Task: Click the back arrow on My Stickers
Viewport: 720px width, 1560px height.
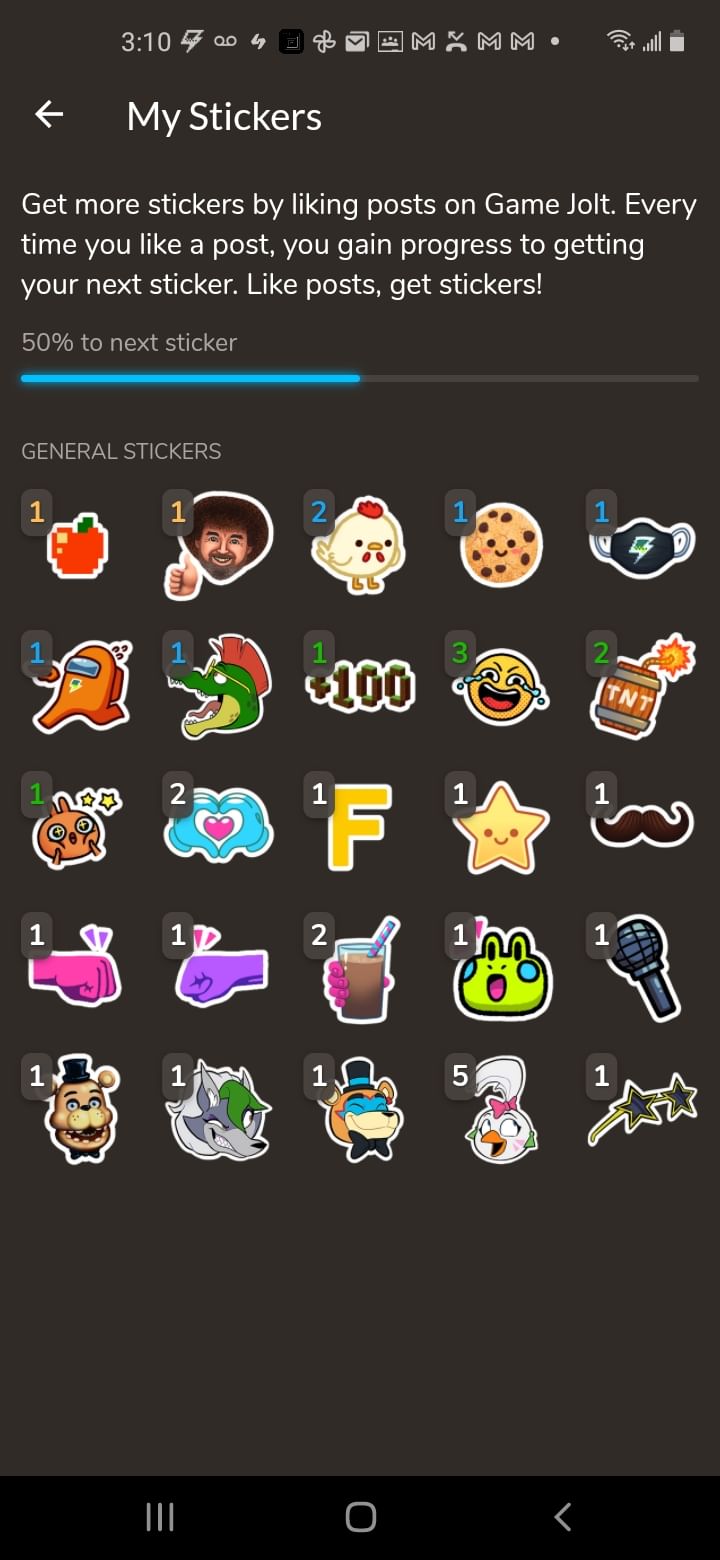Action: [x=47, y=114]
